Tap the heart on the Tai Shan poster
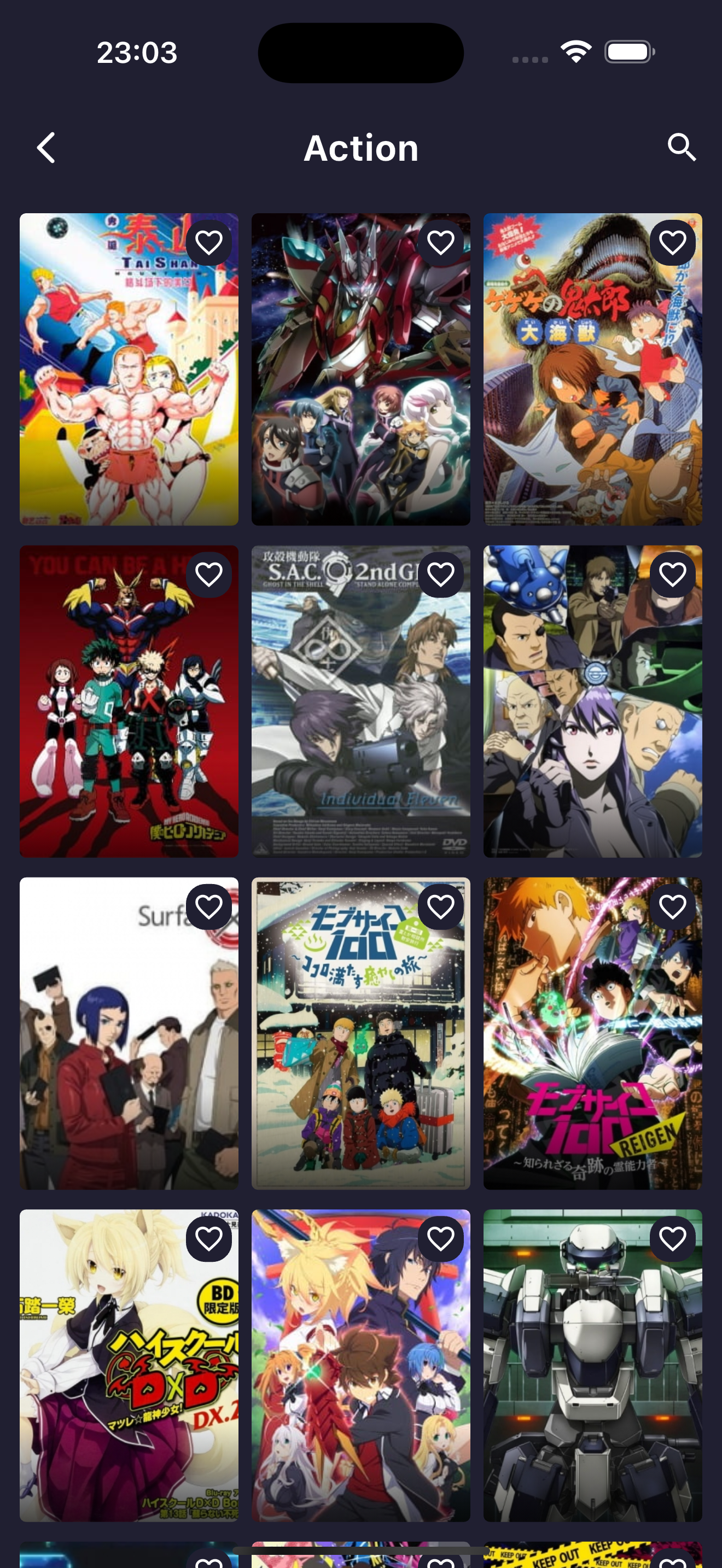Image resolution: width=722 pixels, height=1568 pixels. pos(209,242)
